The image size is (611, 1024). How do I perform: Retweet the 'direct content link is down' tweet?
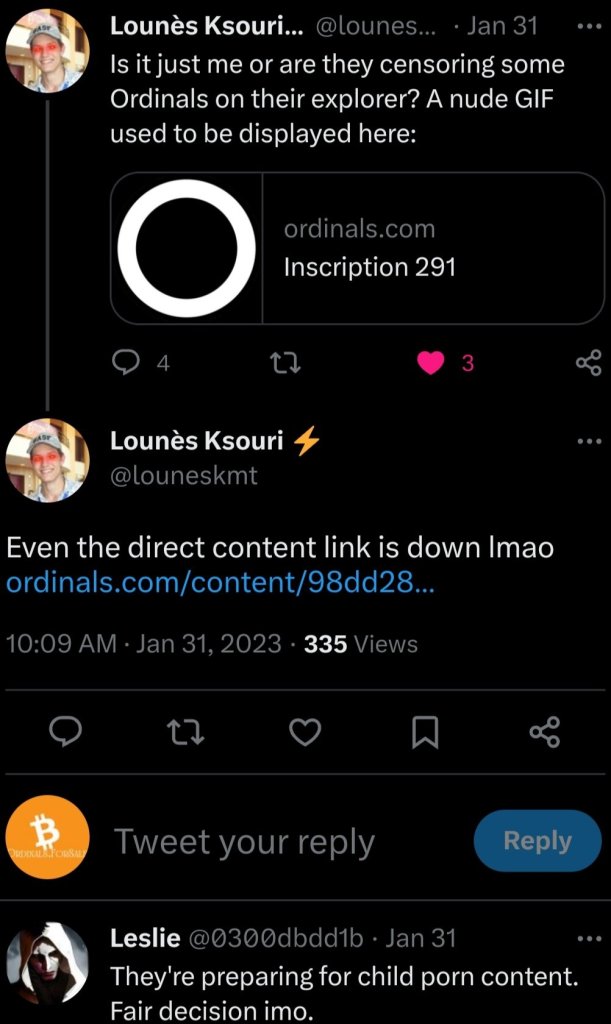click(185, 734)
